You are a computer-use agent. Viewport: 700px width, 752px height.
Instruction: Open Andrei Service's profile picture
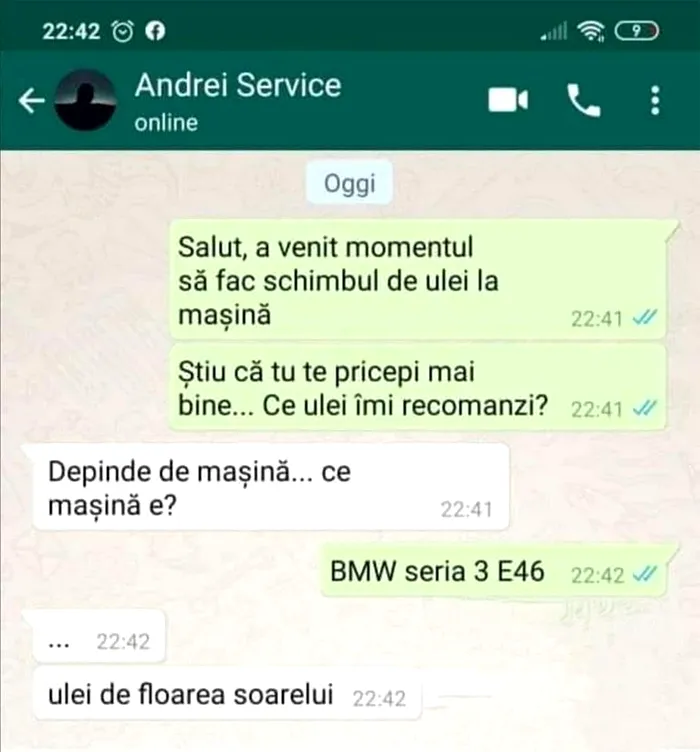click(85, 100)
